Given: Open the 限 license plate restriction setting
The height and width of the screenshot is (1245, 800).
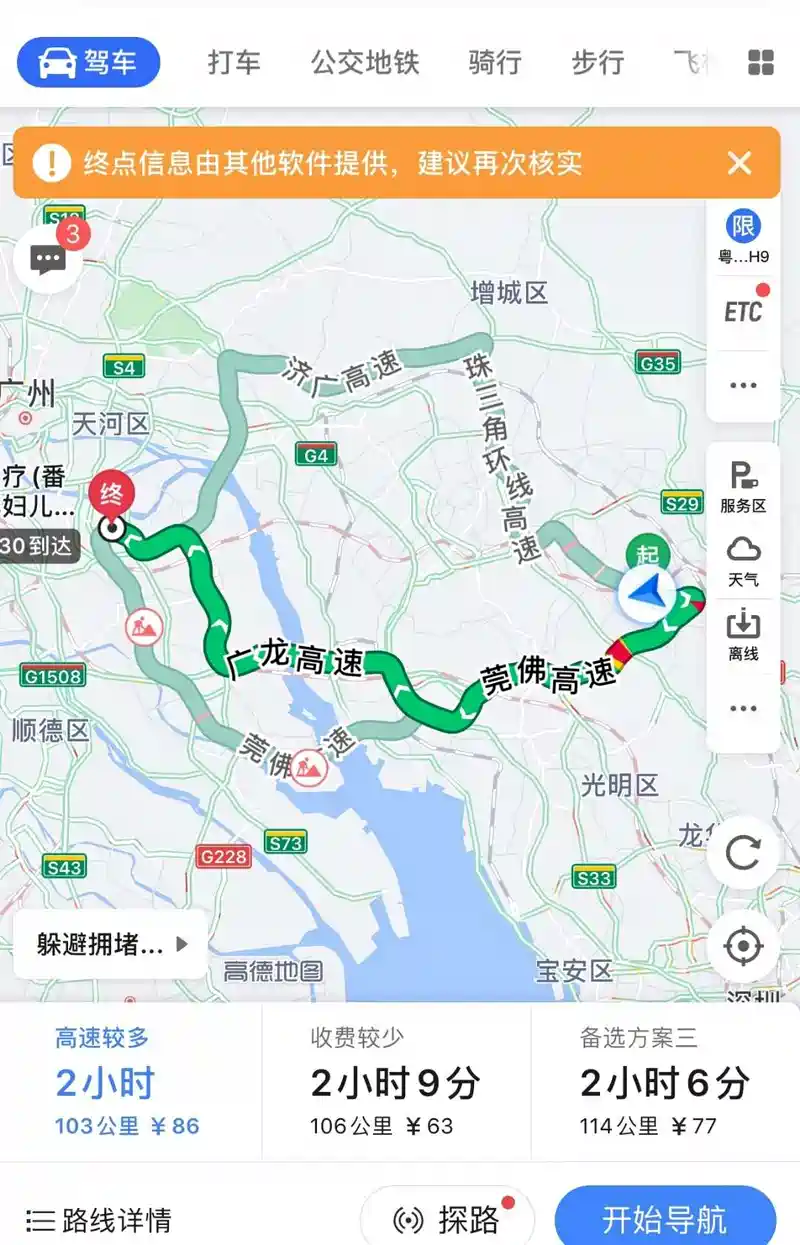Looking at the screenshot, I should coord(743,238).
